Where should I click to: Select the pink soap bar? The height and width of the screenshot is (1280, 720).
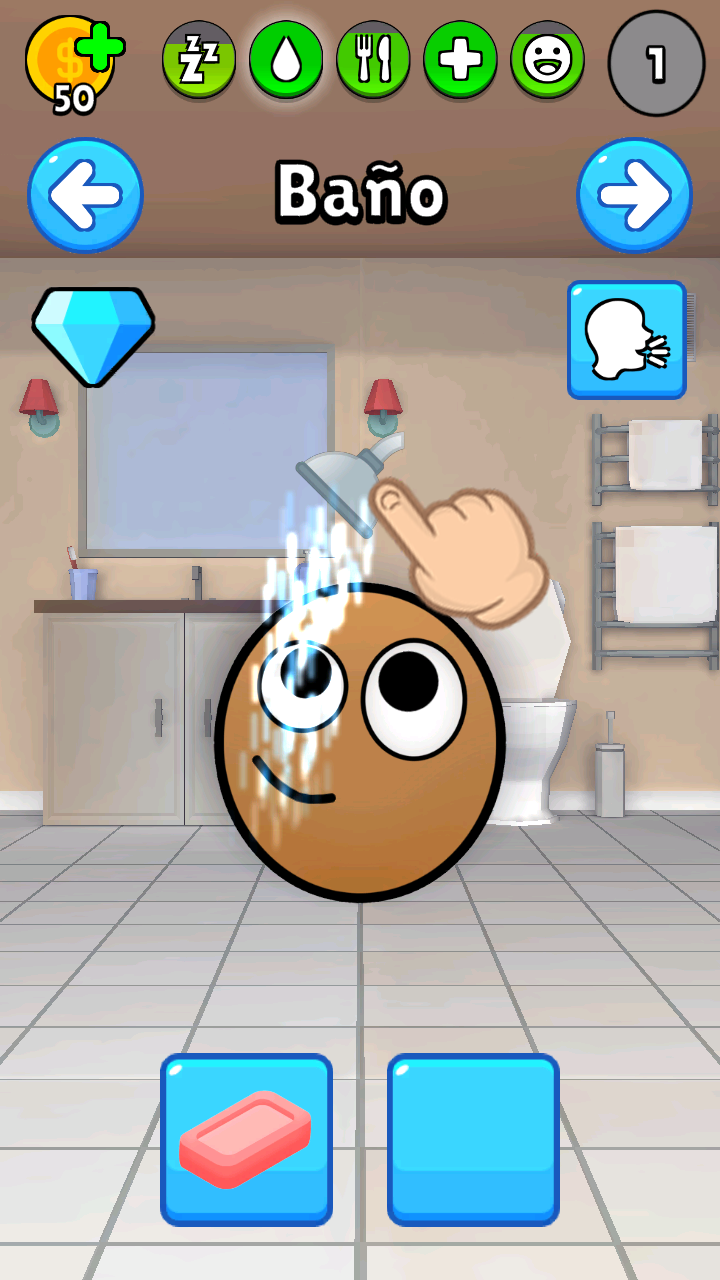coord(246,1139)
